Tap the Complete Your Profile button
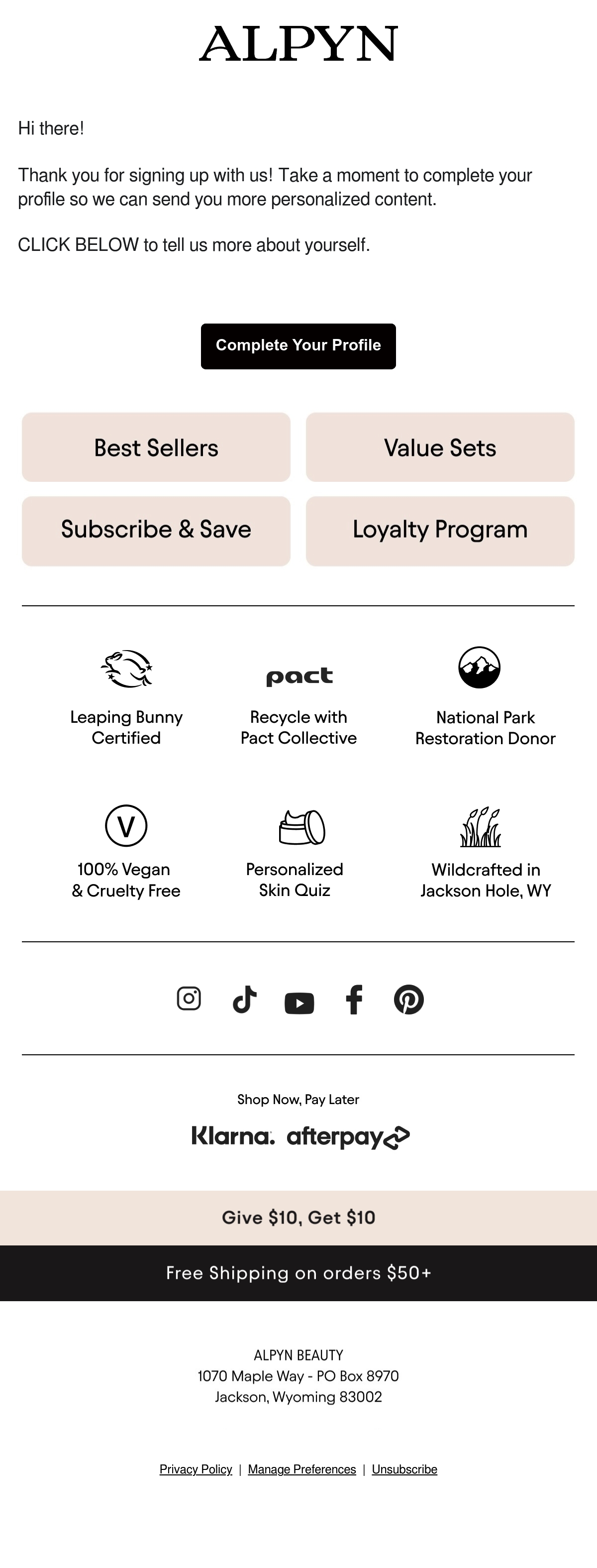597x1568 pixels. (x=298, y=346)
